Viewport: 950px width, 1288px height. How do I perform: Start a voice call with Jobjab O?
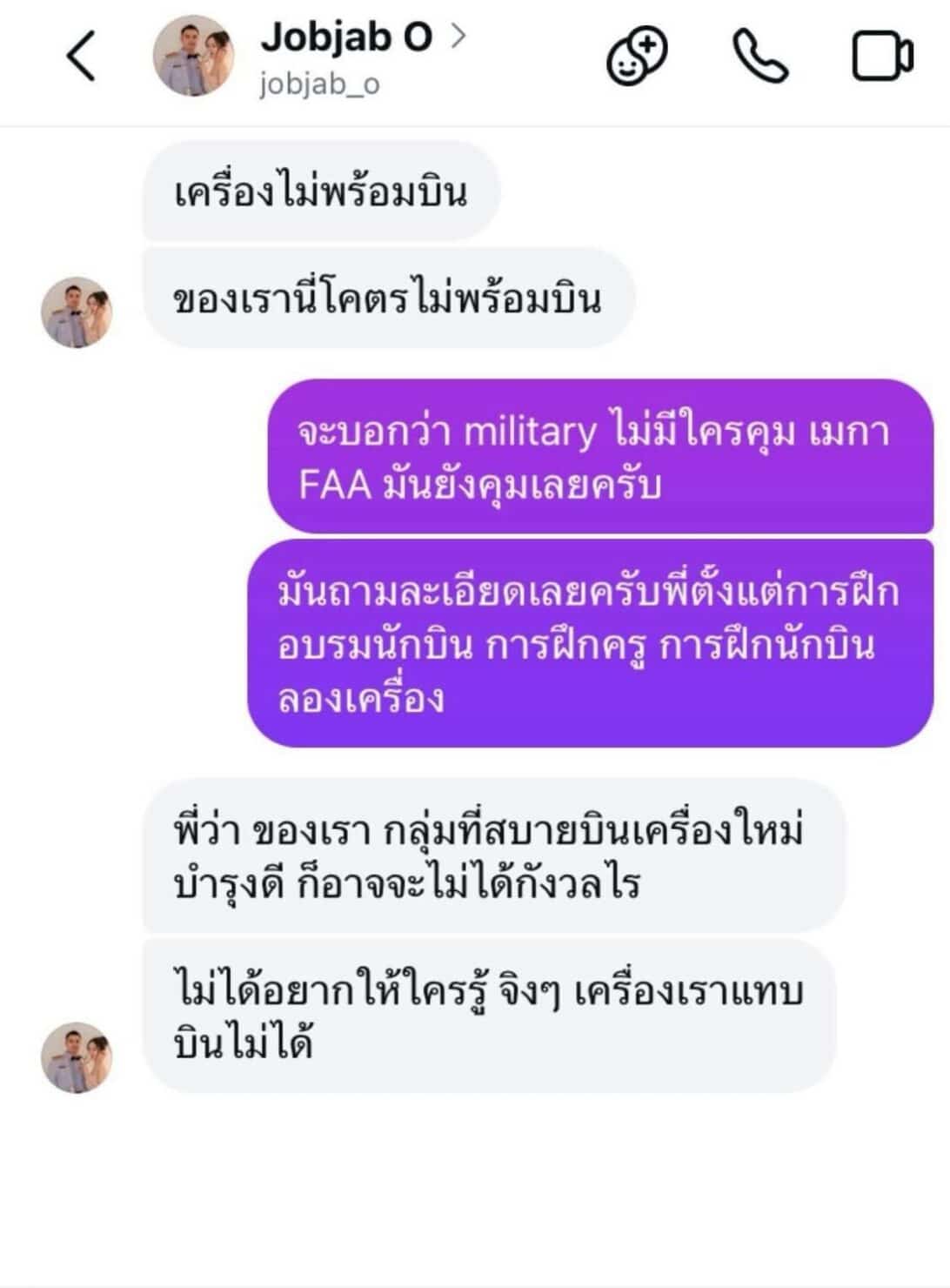click(x=760, y=57)
